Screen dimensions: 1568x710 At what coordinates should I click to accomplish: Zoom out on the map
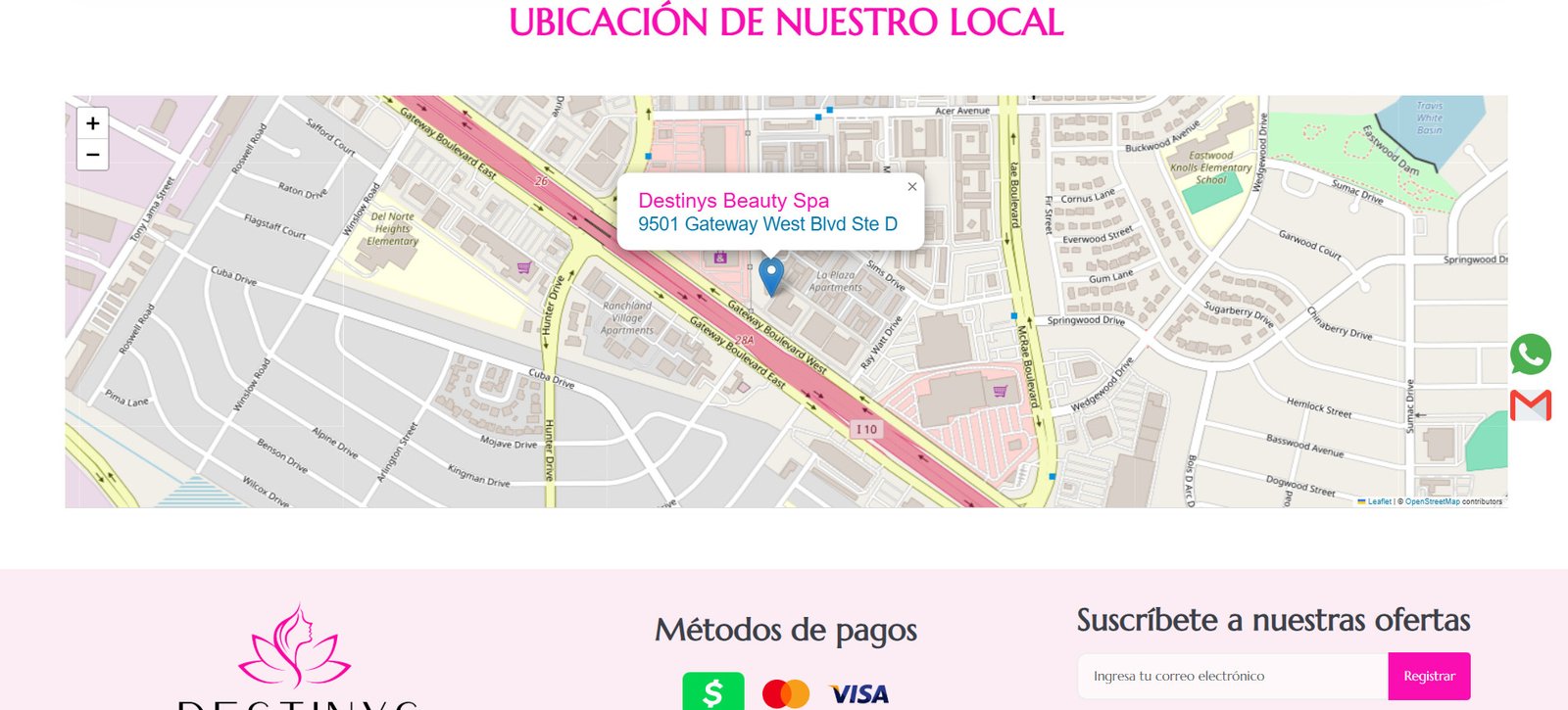pyautogui.click(x=92, y=155)
